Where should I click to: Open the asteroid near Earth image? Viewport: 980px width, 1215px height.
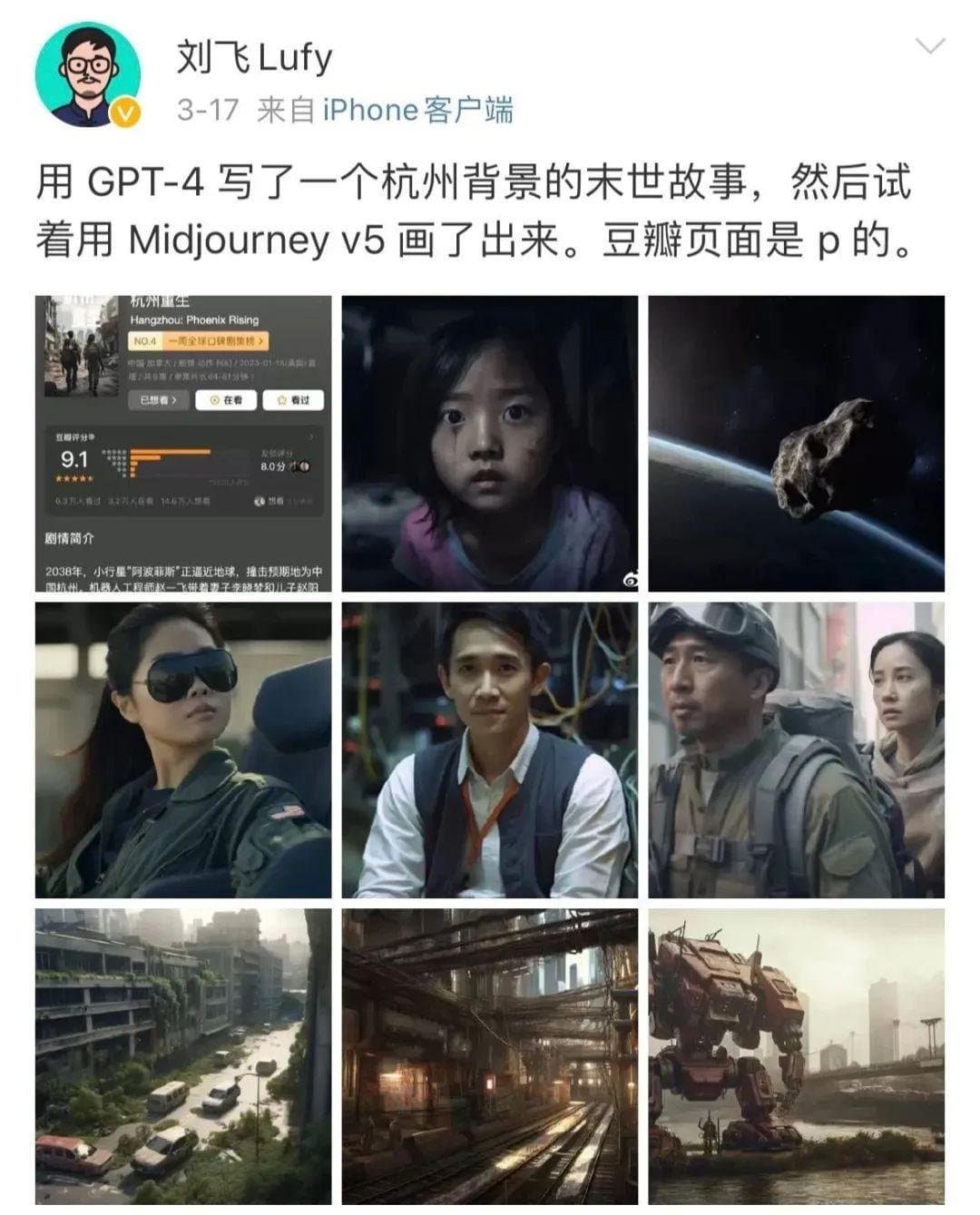tap(796, 444)
